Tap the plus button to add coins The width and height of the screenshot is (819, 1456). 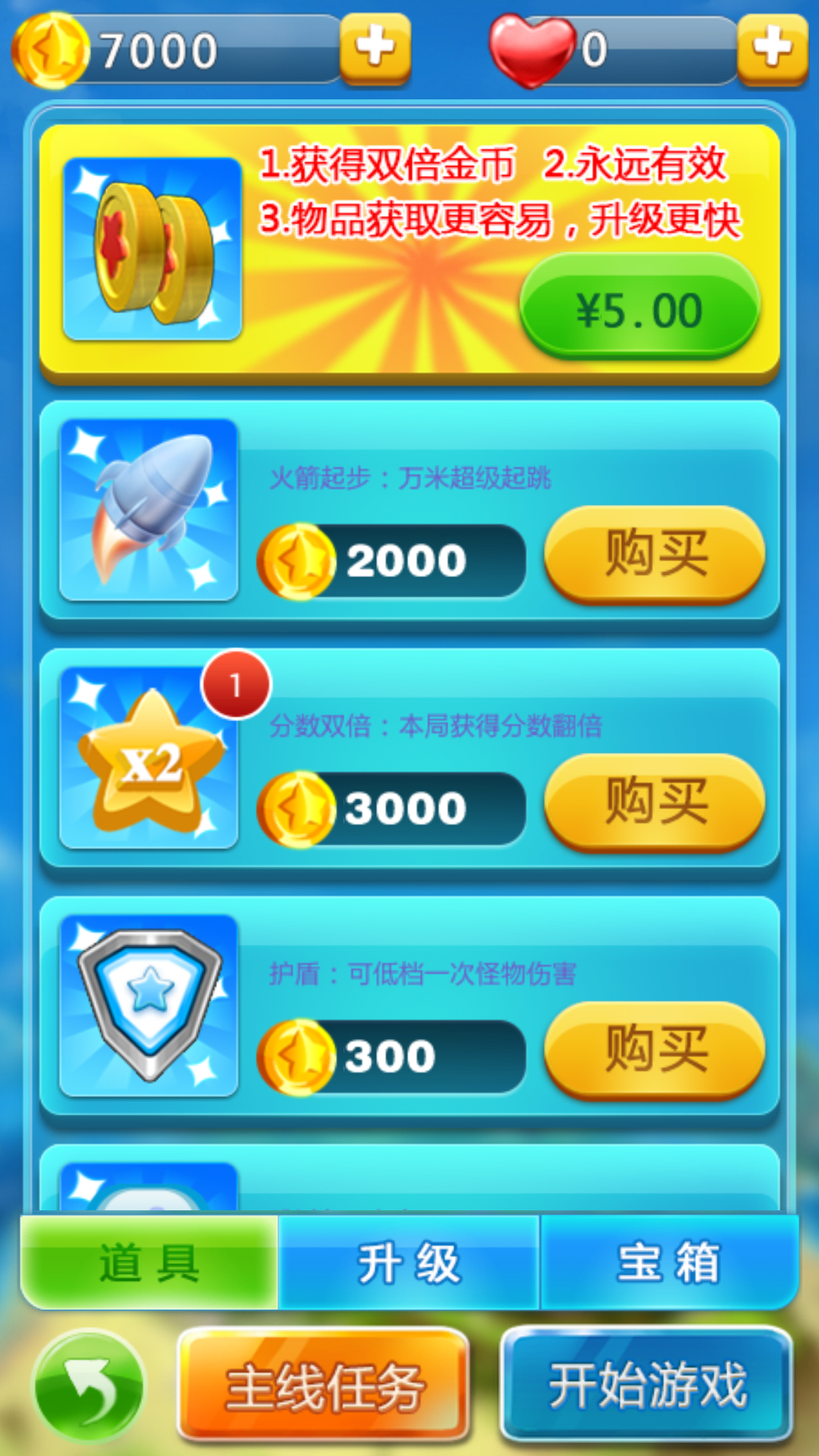(x=375, y=48)
